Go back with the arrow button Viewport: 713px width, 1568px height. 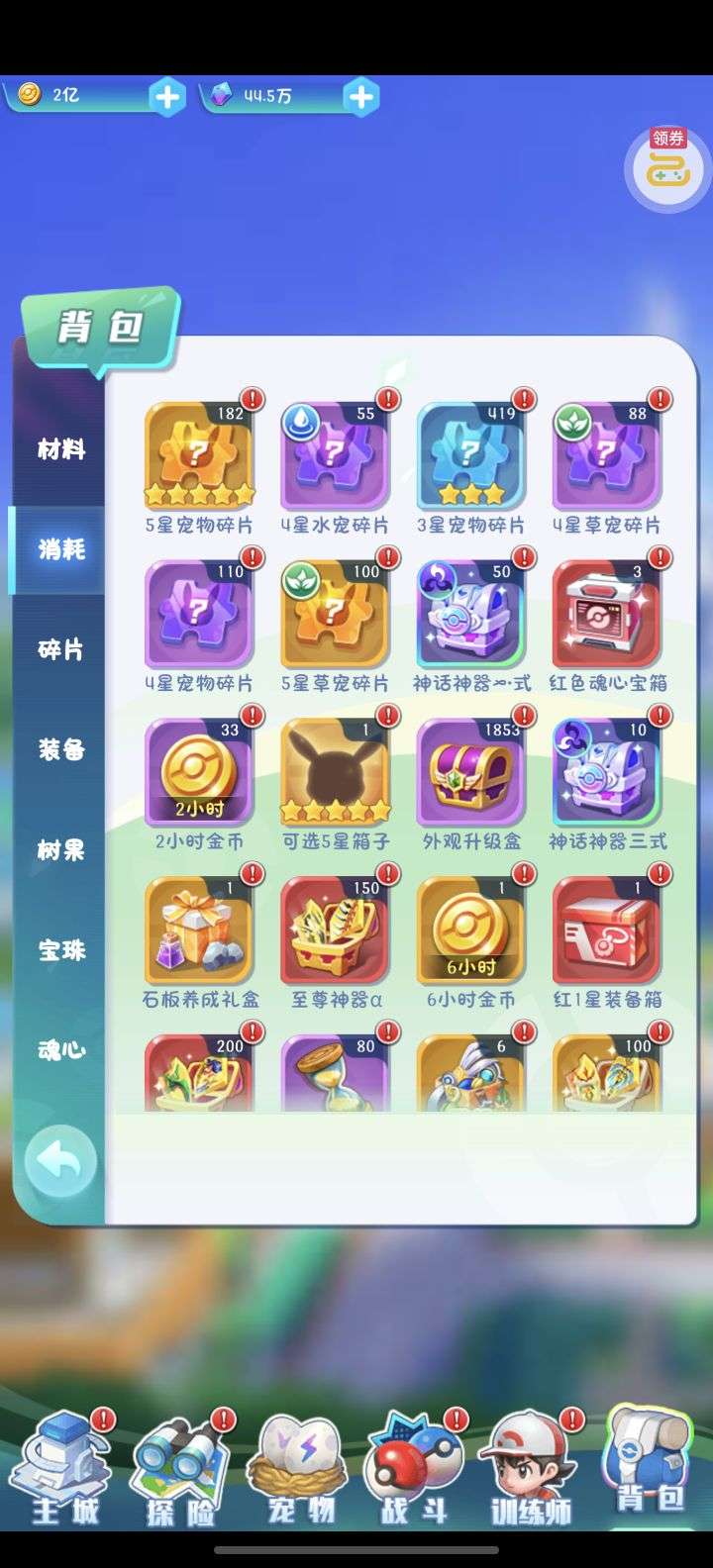(x=60, y=1161)
